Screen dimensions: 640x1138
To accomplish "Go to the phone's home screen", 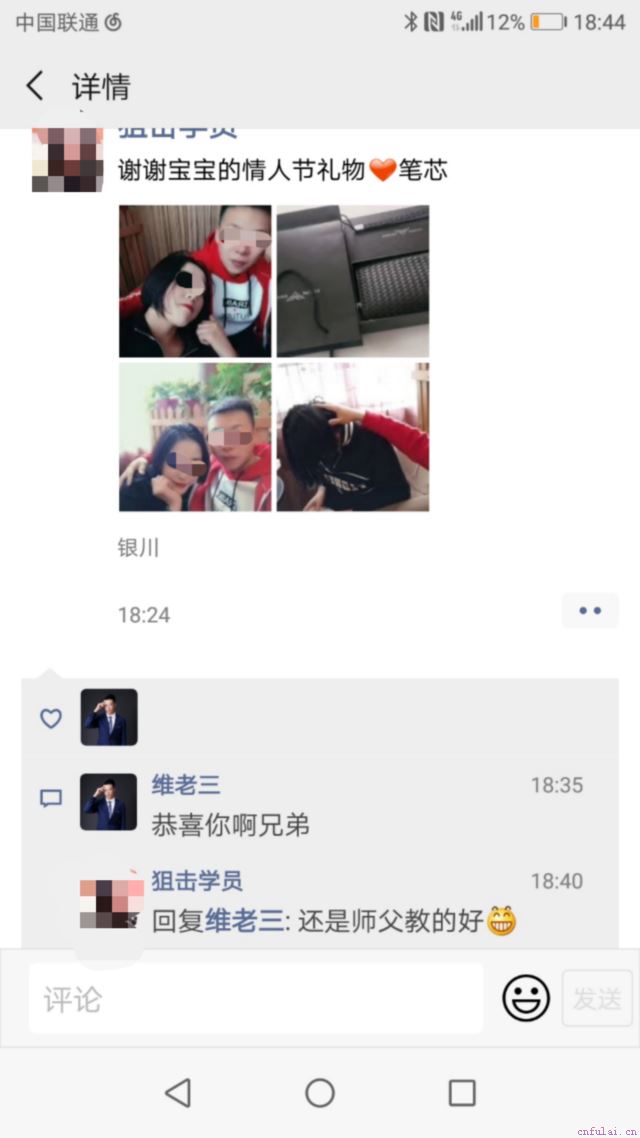I will [320, 1093].
